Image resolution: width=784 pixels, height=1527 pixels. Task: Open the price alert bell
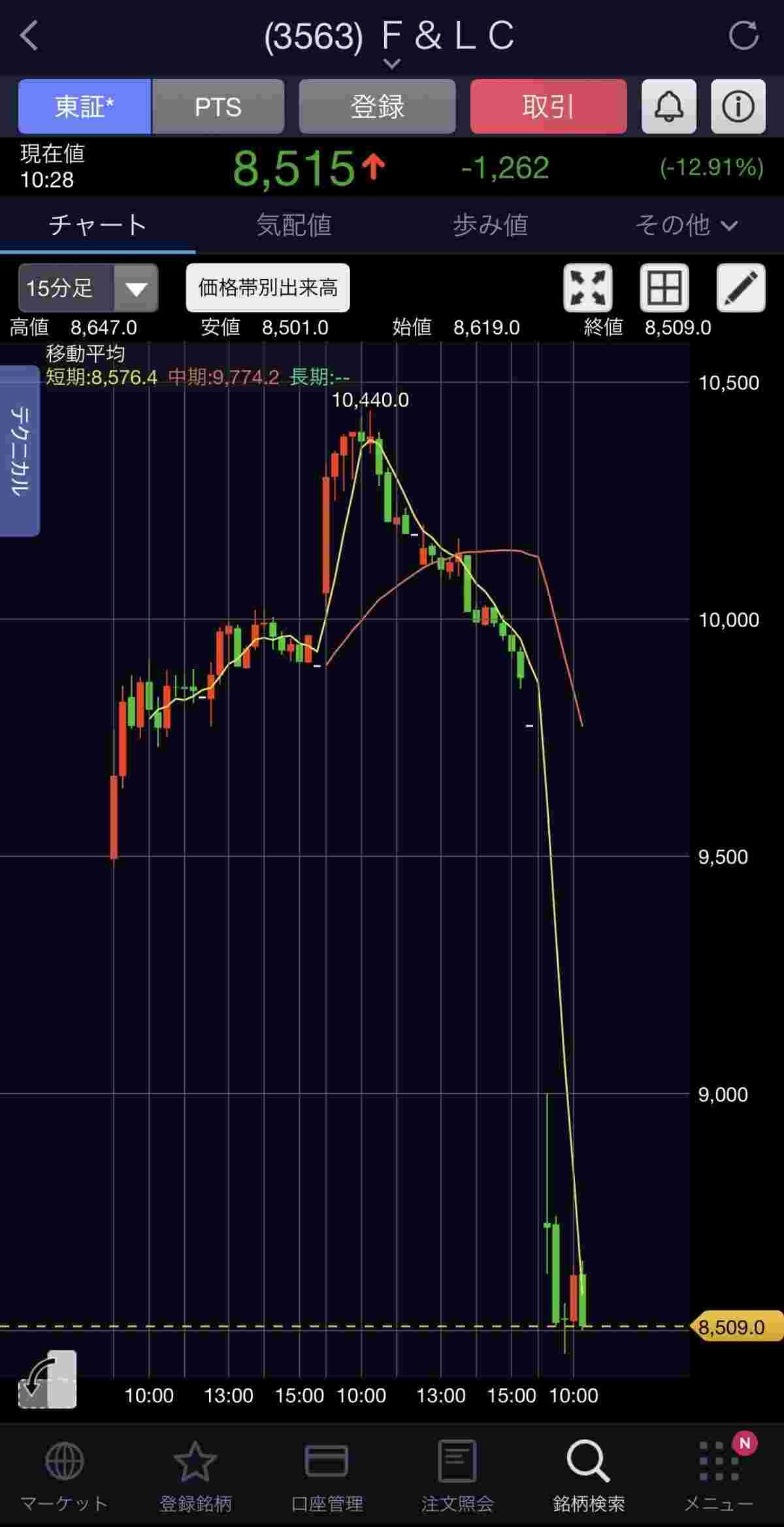point(669,107)
